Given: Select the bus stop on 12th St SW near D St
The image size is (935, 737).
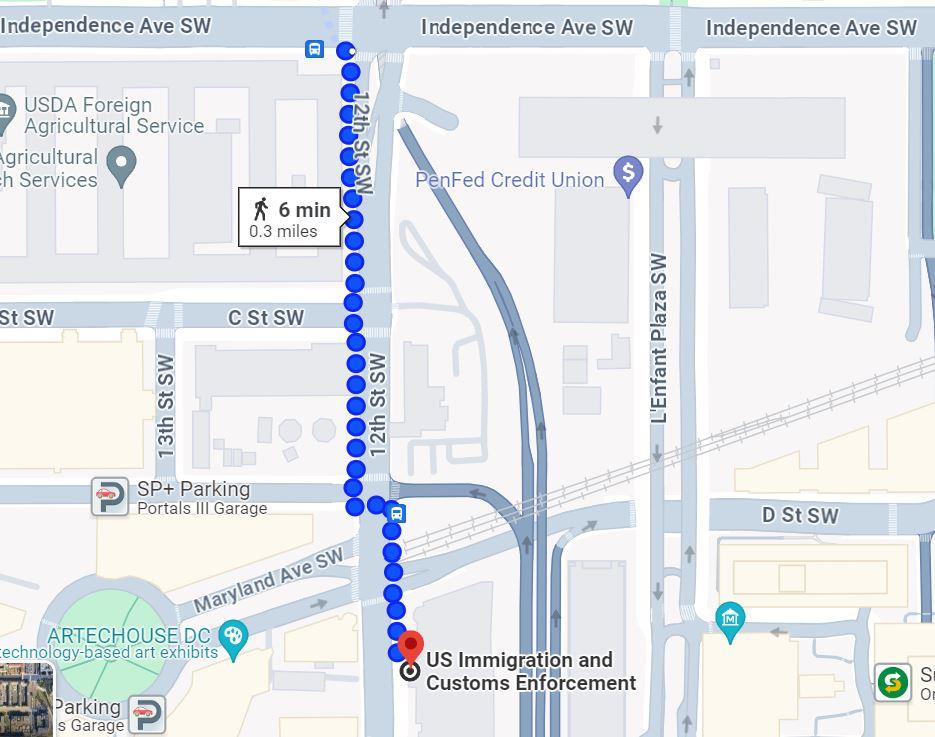Looking at the screenshot, I should tap(397, 514).
